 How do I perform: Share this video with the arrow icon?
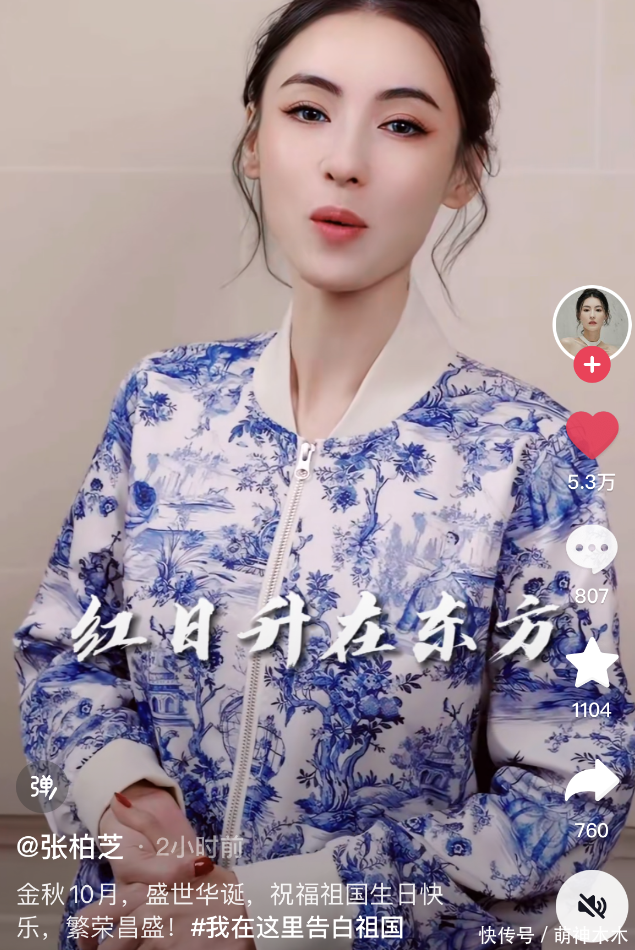pos(592,782)
